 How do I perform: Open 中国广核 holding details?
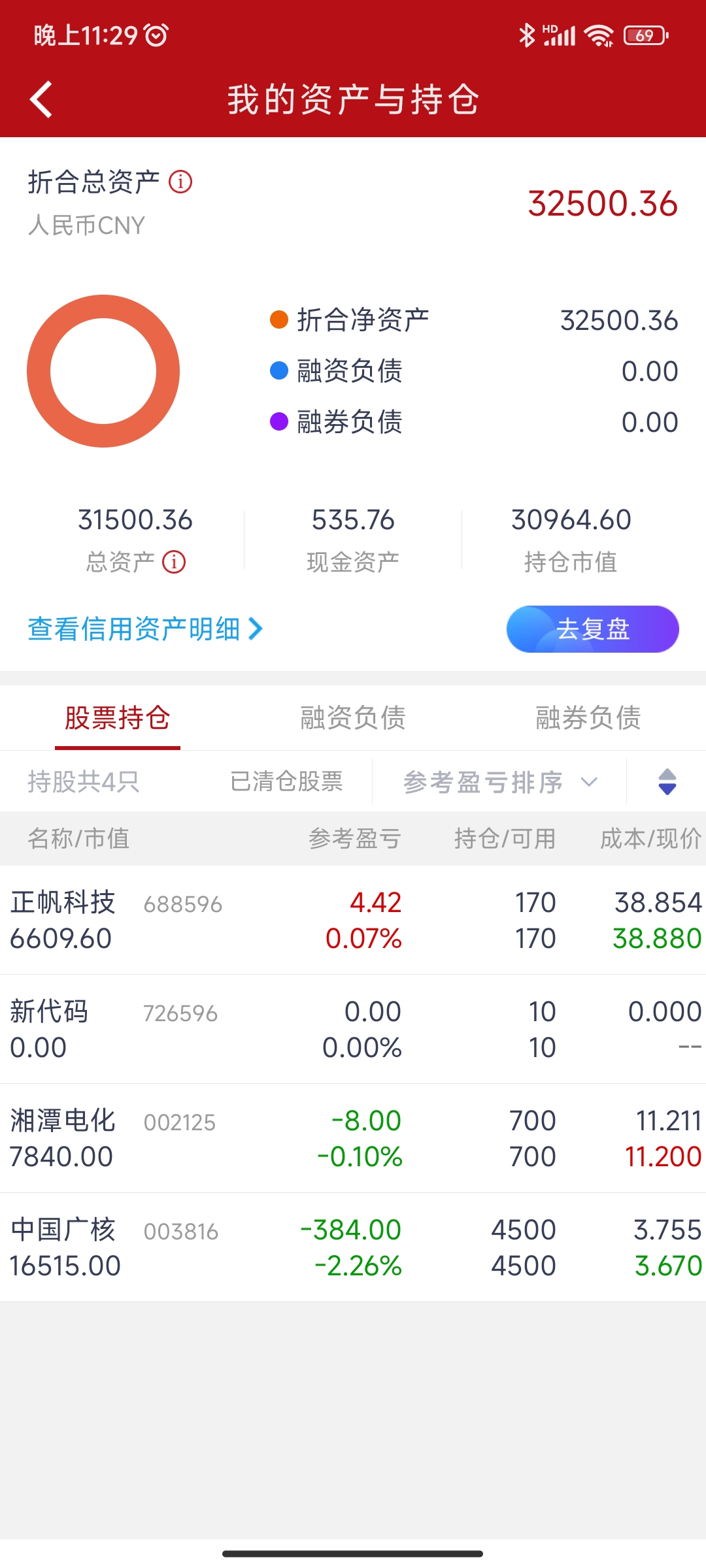point(353,1247)
